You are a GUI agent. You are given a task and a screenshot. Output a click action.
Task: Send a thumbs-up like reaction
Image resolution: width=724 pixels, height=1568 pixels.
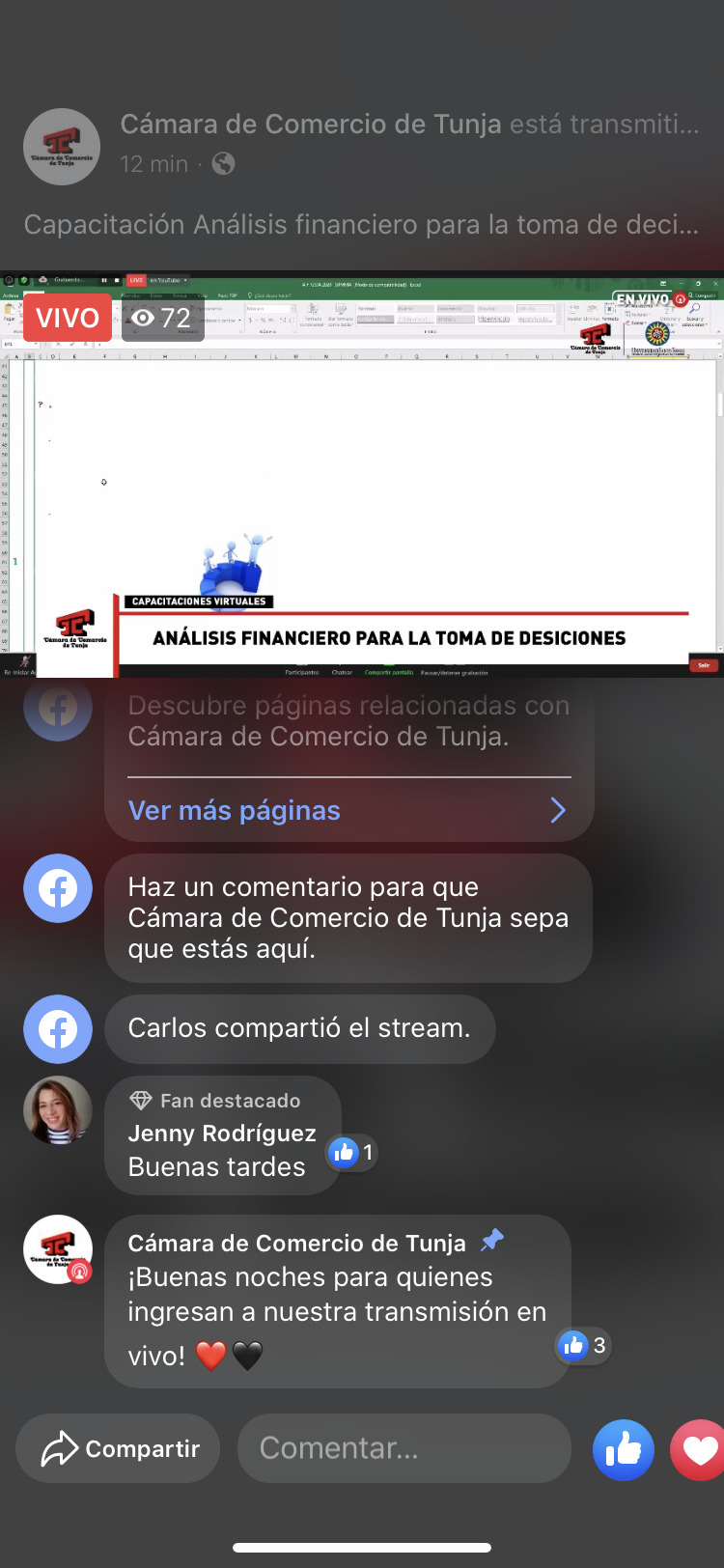[624, 1449]
